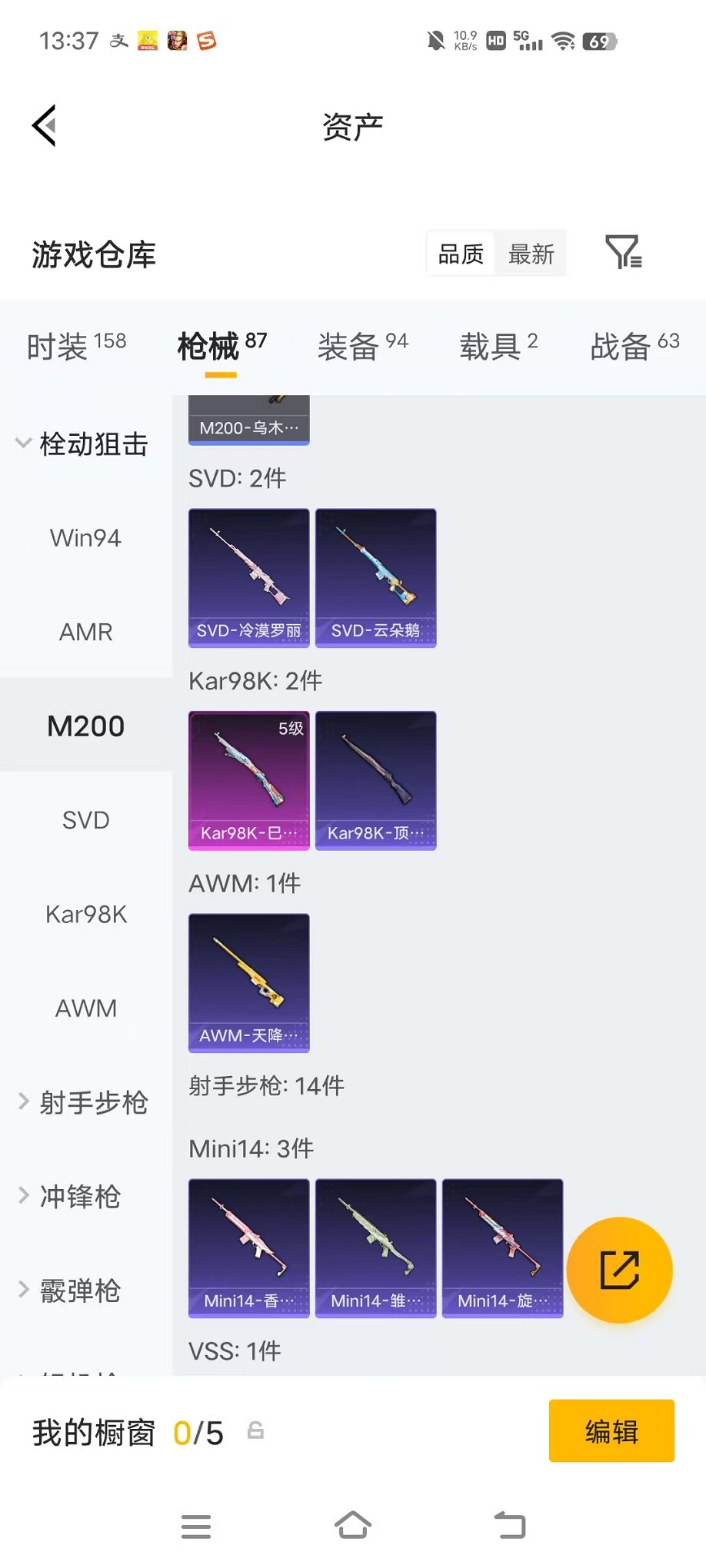Image resolution: width=706 pixels, height=1568 pixels.
Task: Sort warehouse by 品质
Action: point(461,254)
